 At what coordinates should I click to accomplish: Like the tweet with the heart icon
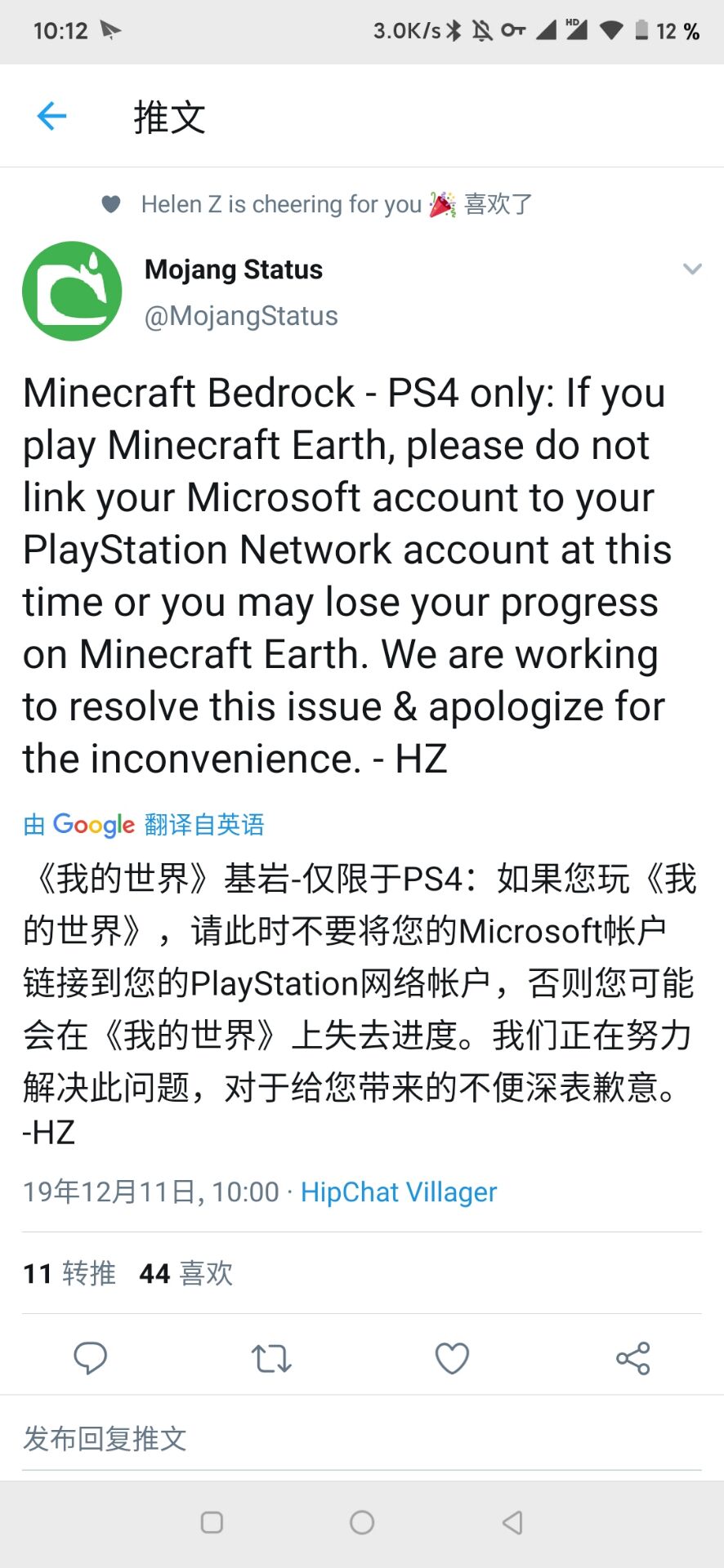pyautogui.click(x=452, y=1358)
